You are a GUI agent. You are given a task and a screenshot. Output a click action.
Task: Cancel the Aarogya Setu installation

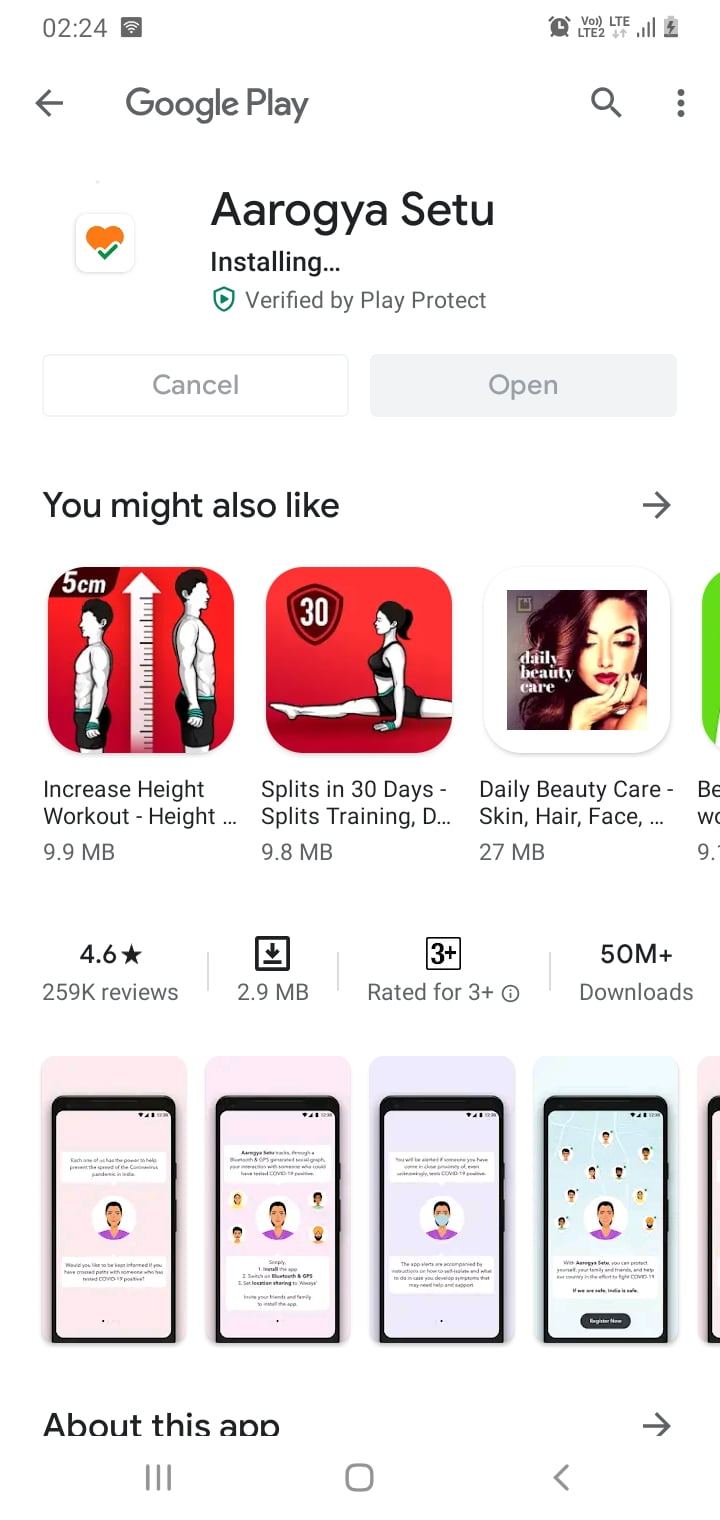[195, 385]
